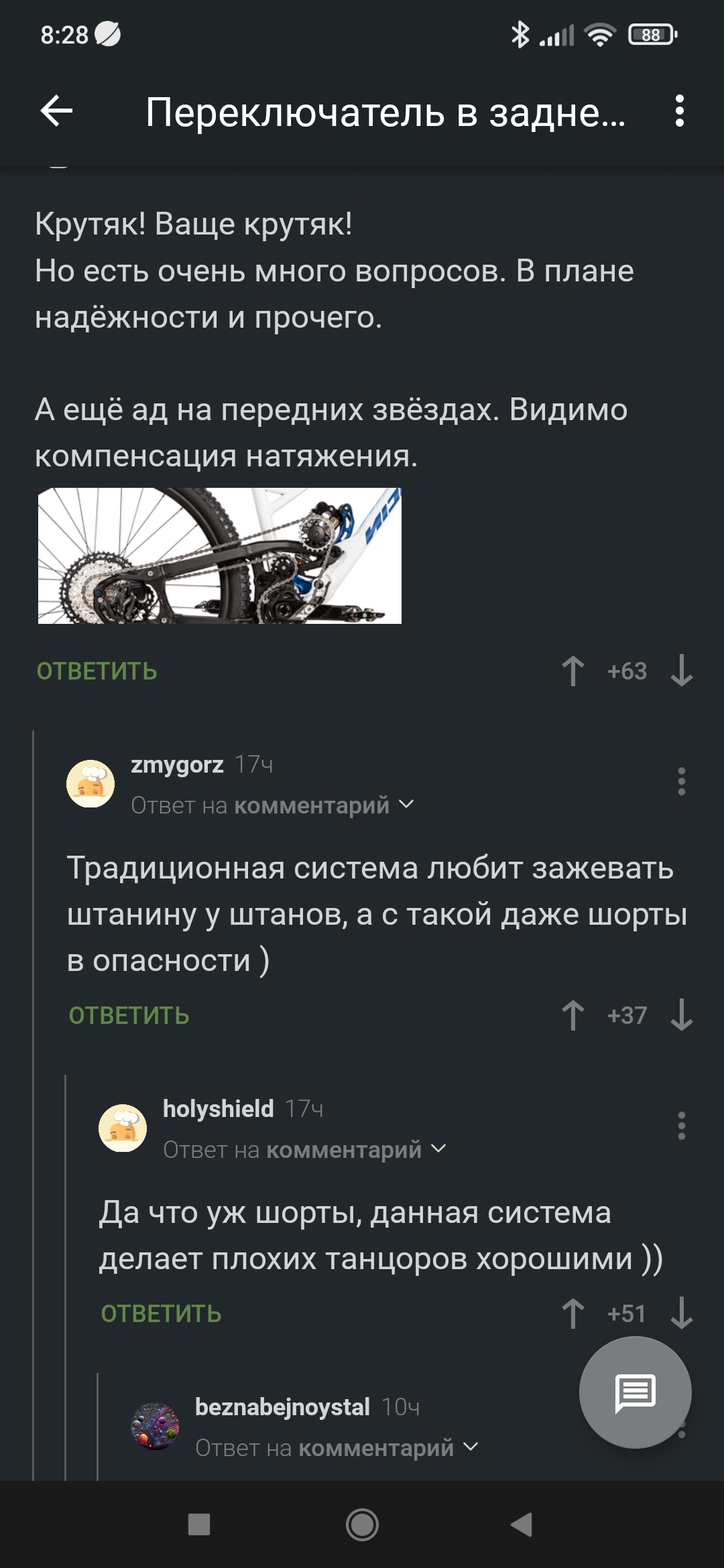Open beznabejnoystal's profile

[x=282, y=1407]
